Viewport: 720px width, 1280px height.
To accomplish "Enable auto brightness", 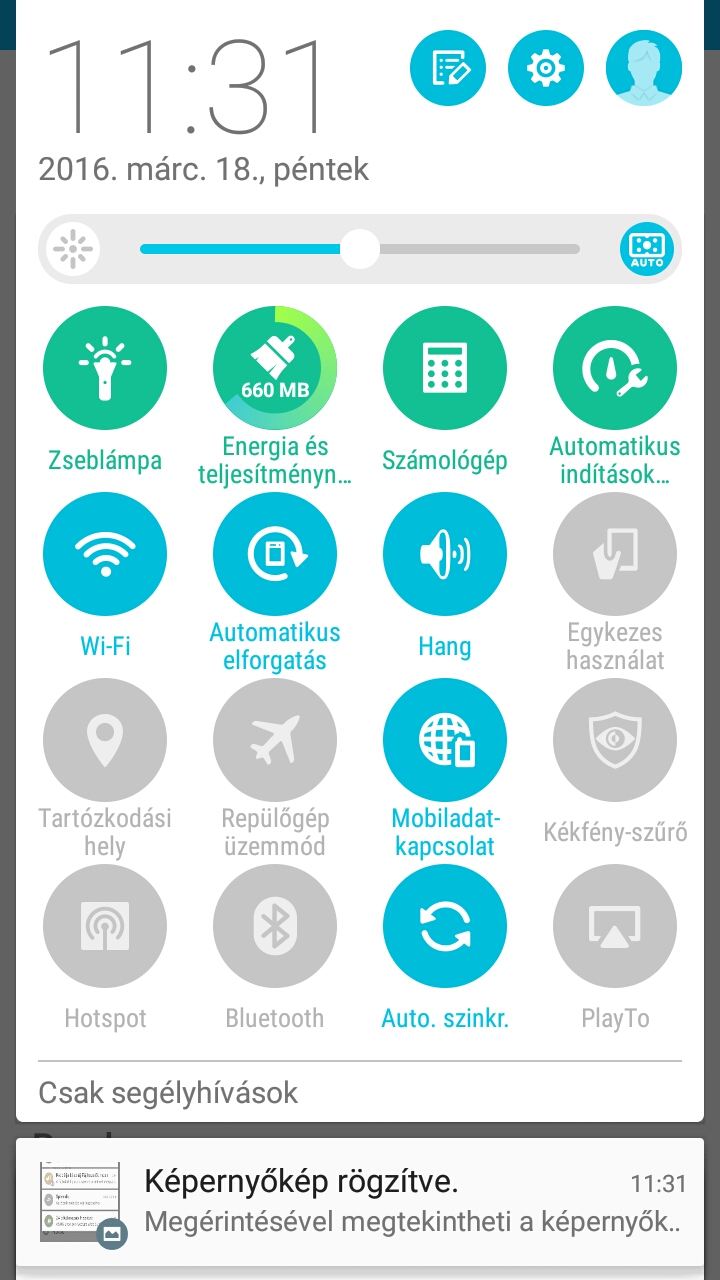I will click(x=647, y=249).
